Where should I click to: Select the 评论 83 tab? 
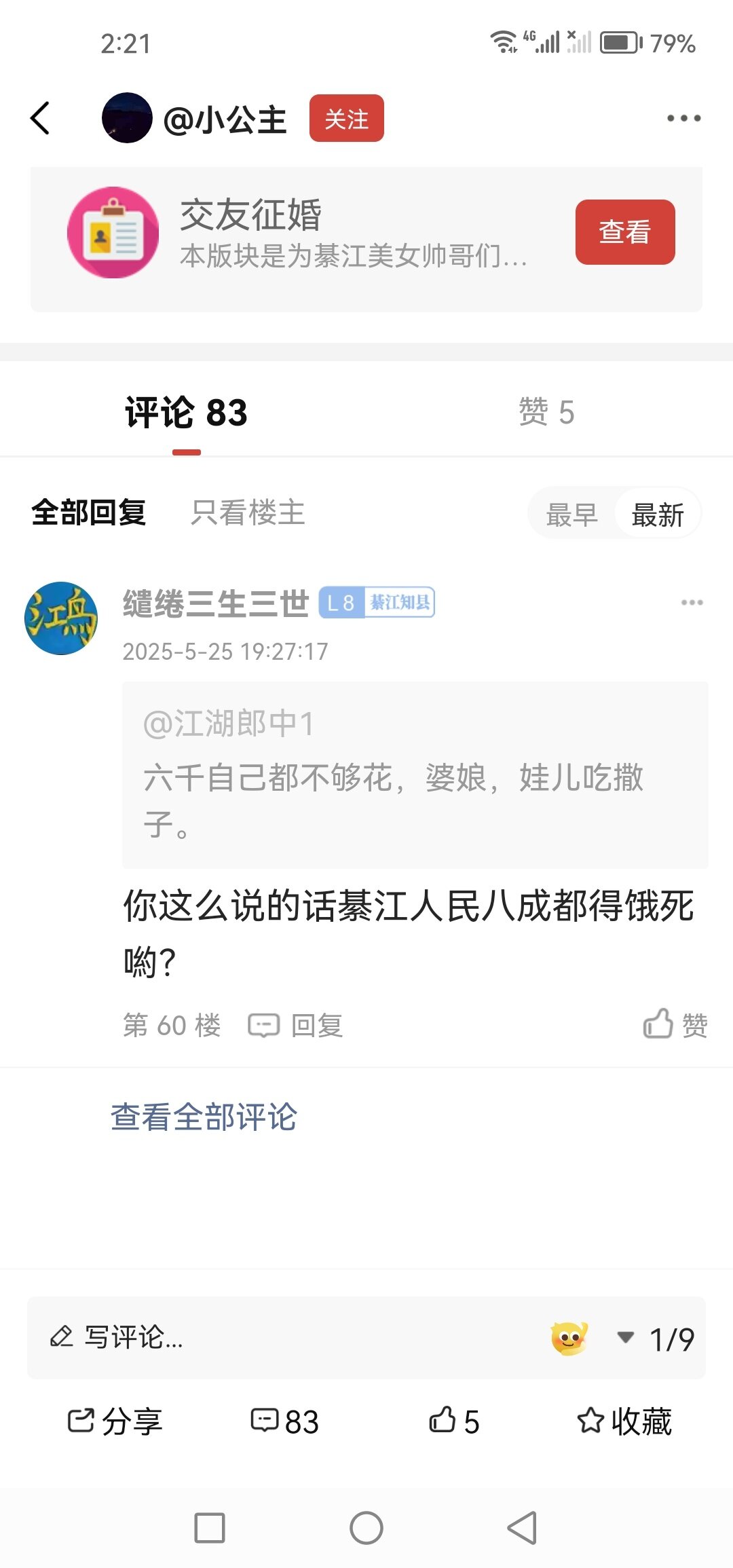pos(186,412)
